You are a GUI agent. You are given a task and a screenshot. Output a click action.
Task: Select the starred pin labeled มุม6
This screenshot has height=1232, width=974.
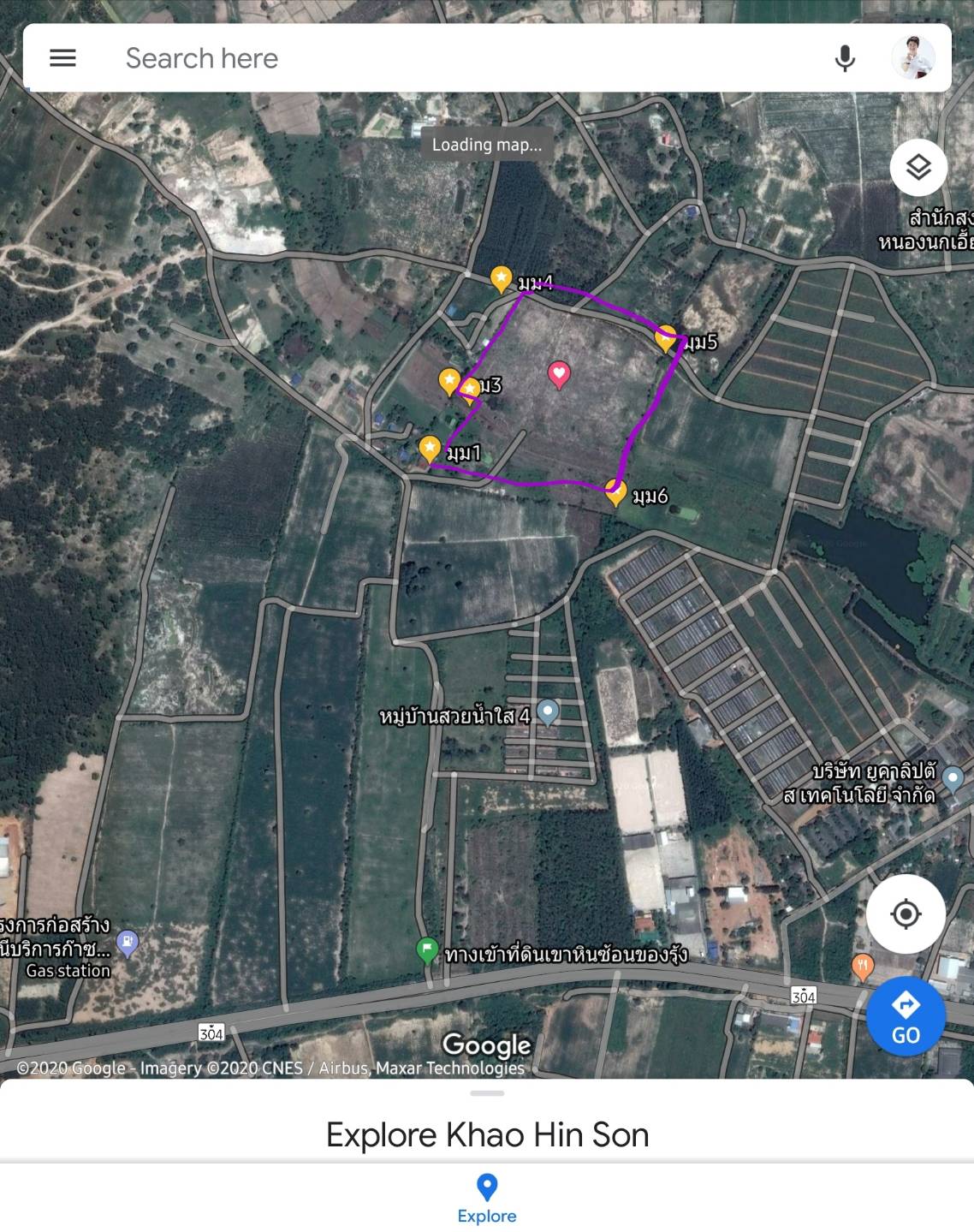615,492
